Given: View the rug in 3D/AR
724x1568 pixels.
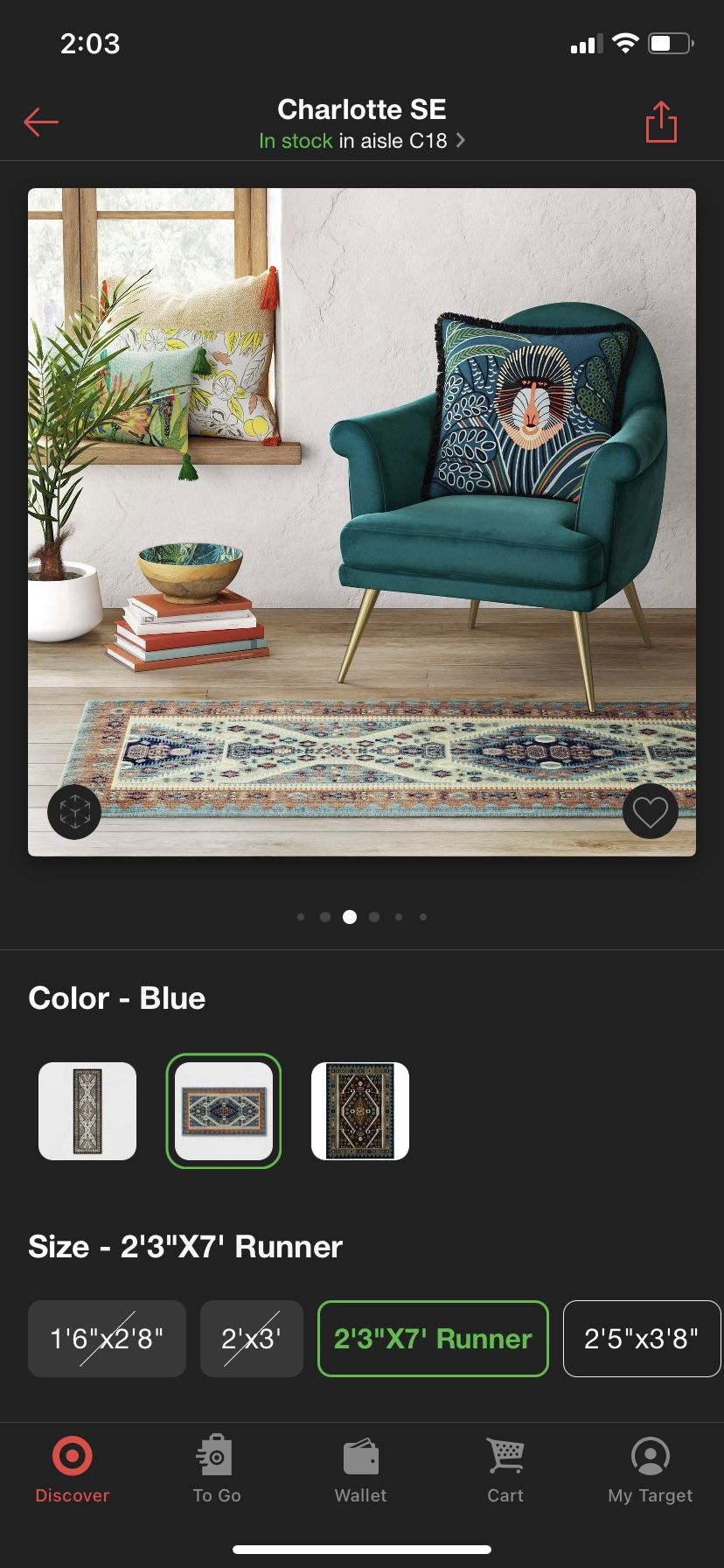Looking at the screenshot, I should click(74, 812).
